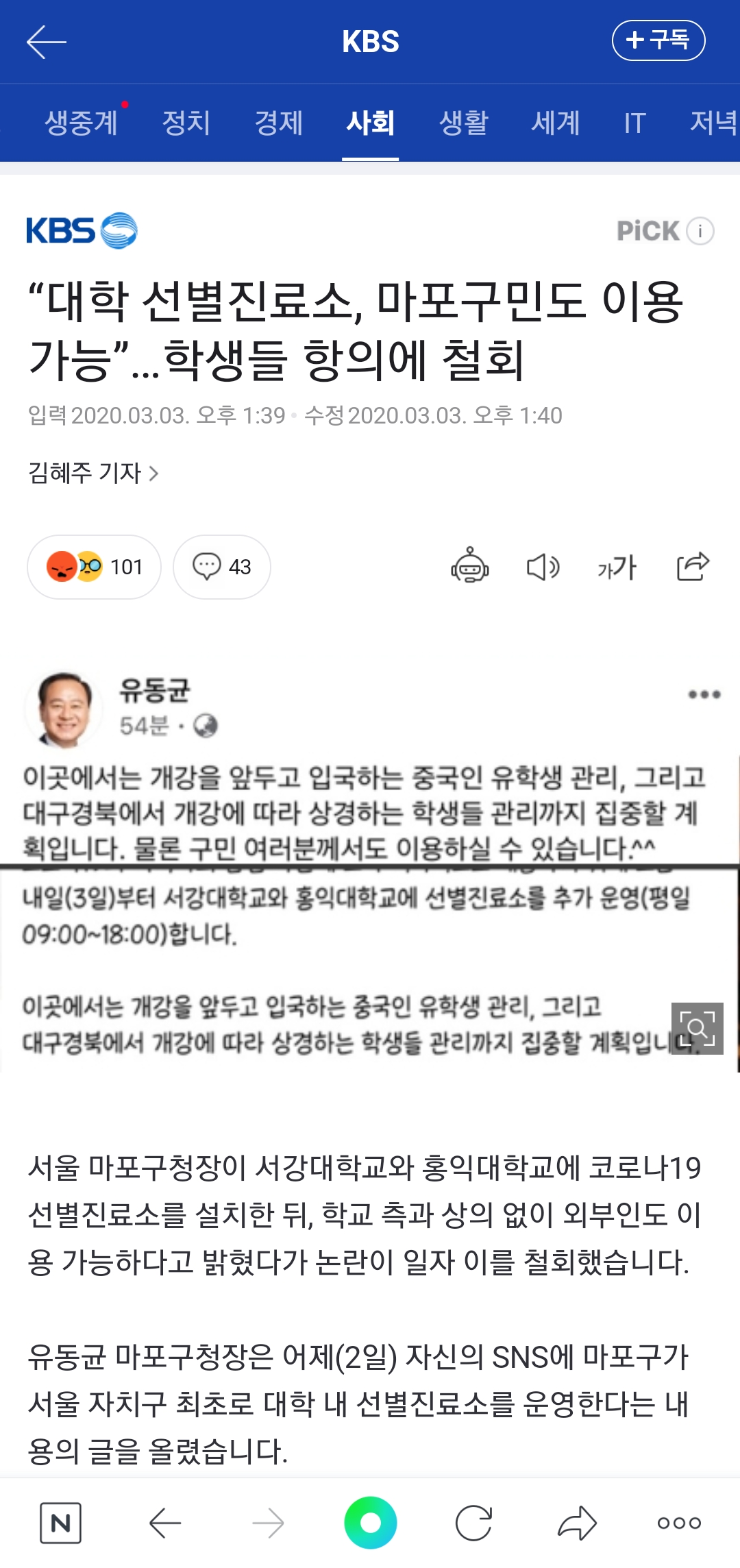The image size is (740, 1568).
Task: Go back using the top-left arrow
Action: tap(46, 42)
